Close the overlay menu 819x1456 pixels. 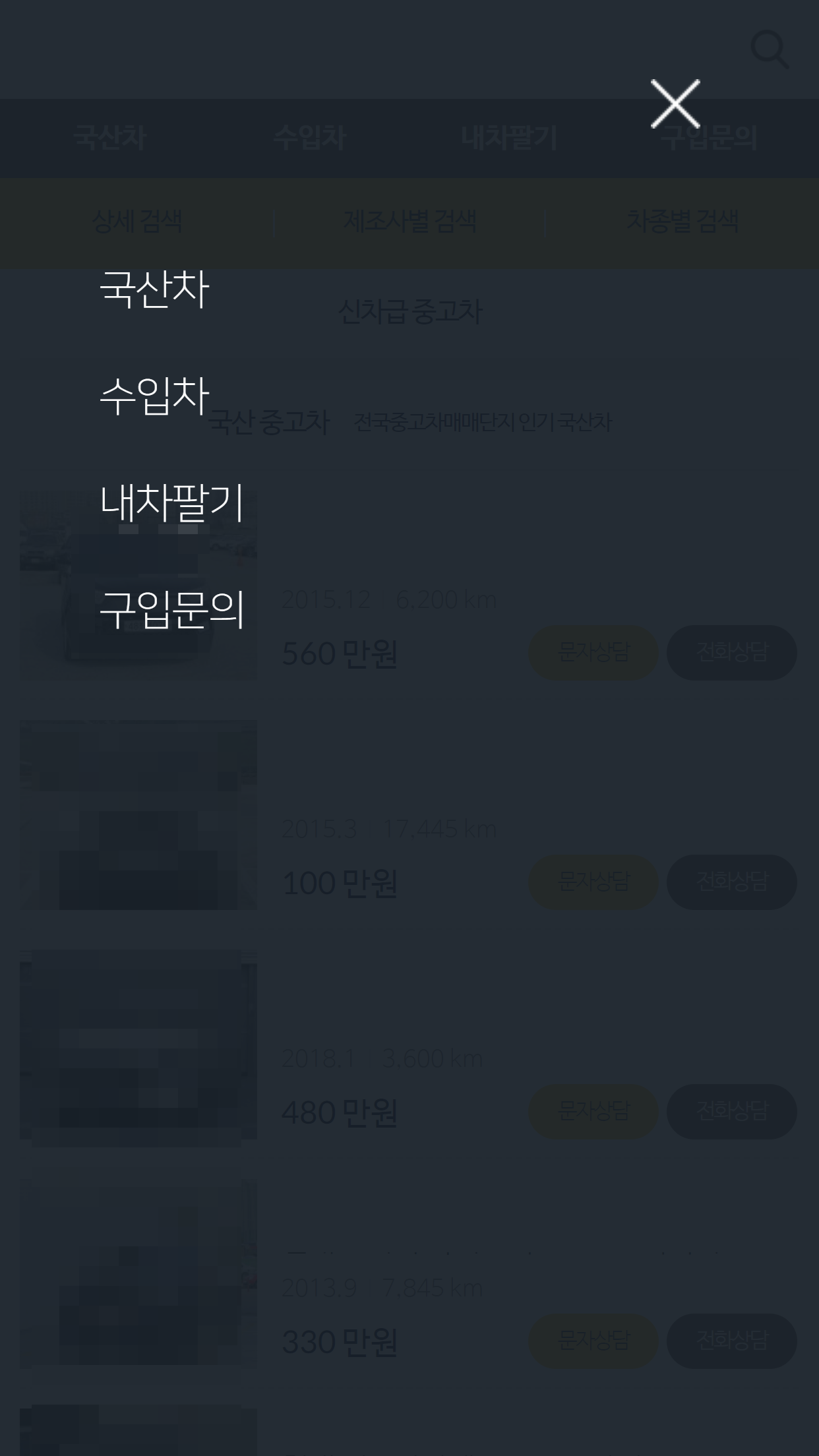[x=675, y=104]
